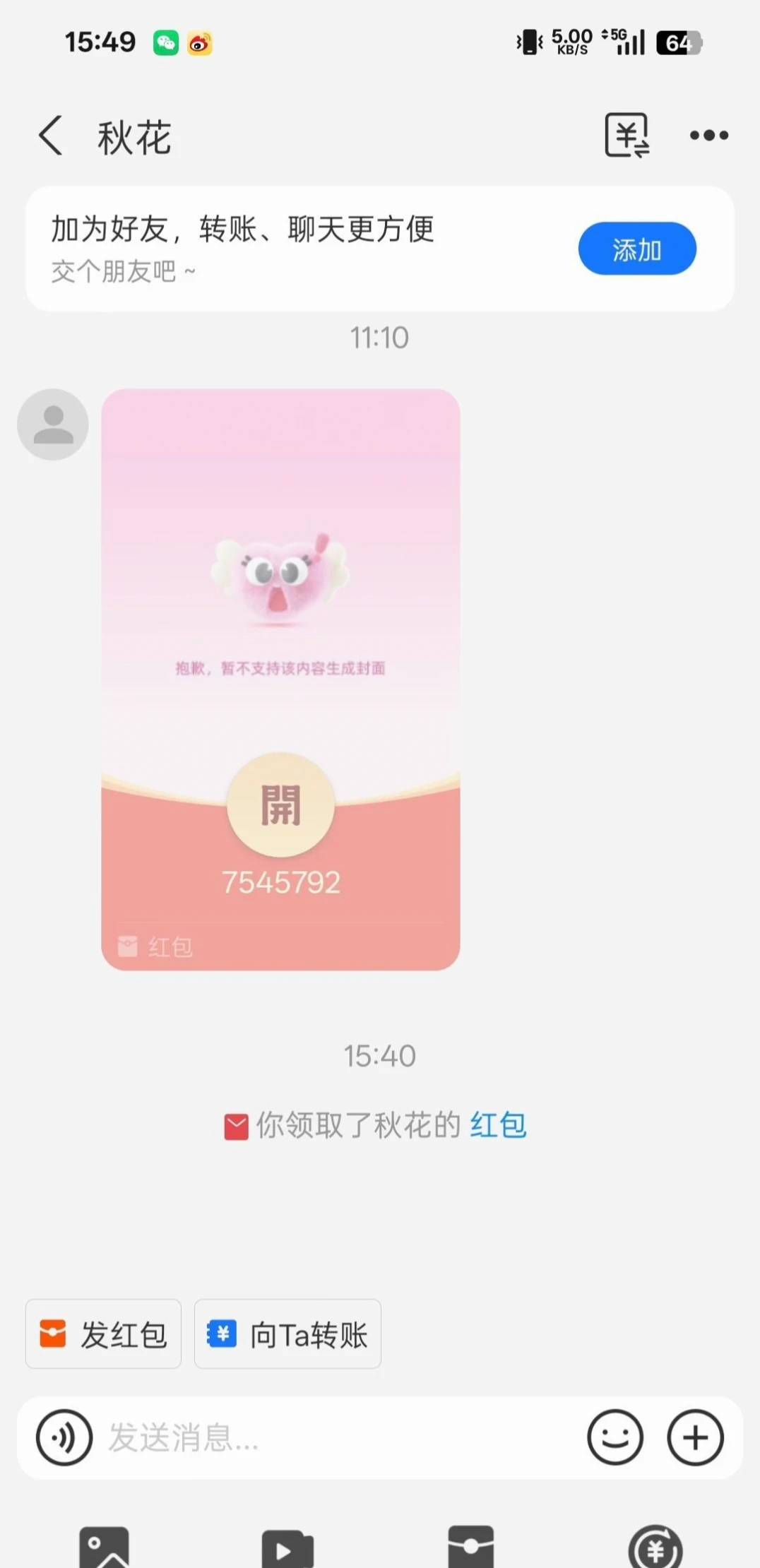Open 秋花's profile avatar
The height and width of the screenshot is (1568, 760).
pyautogui.click(x=53, y=424)
